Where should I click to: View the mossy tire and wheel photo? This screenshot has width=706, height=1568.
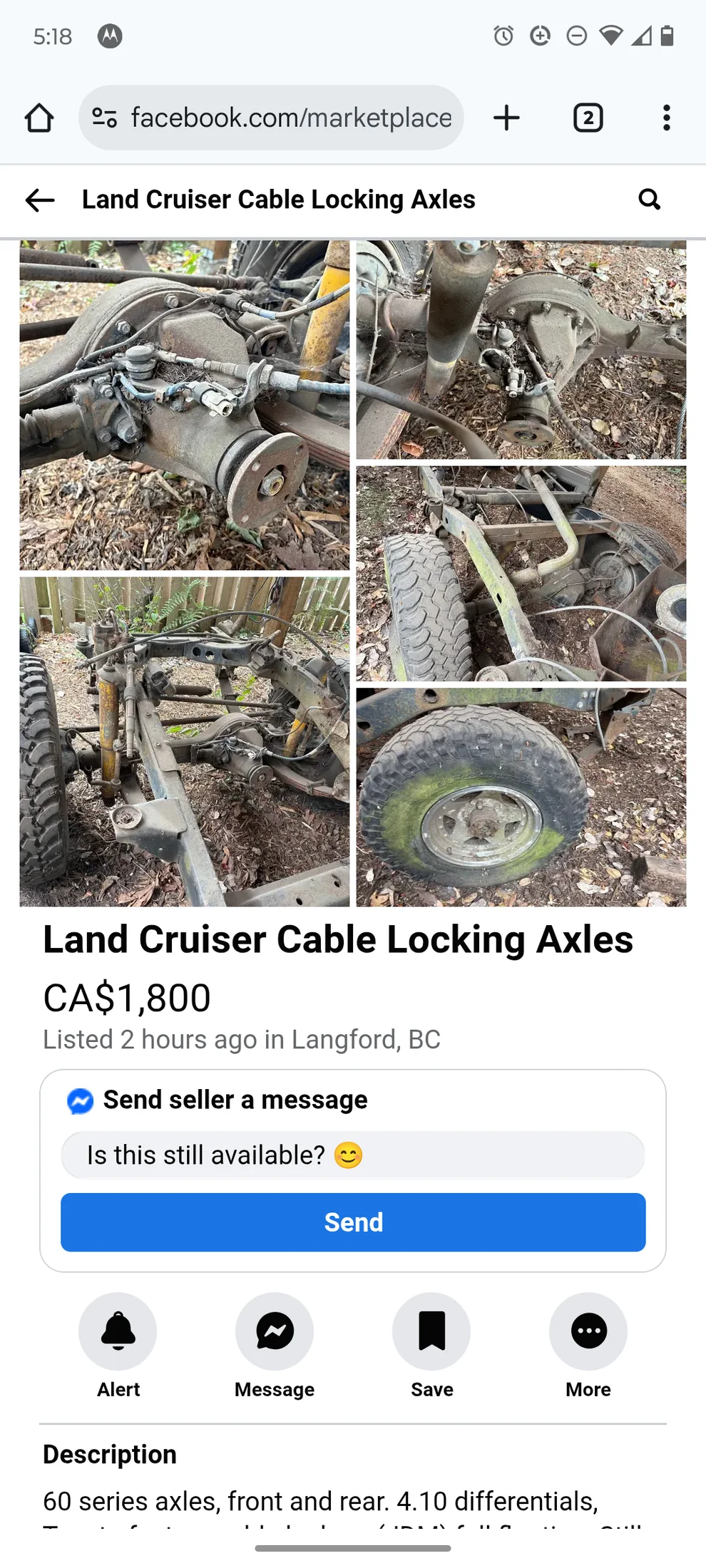tap(521, 797)
